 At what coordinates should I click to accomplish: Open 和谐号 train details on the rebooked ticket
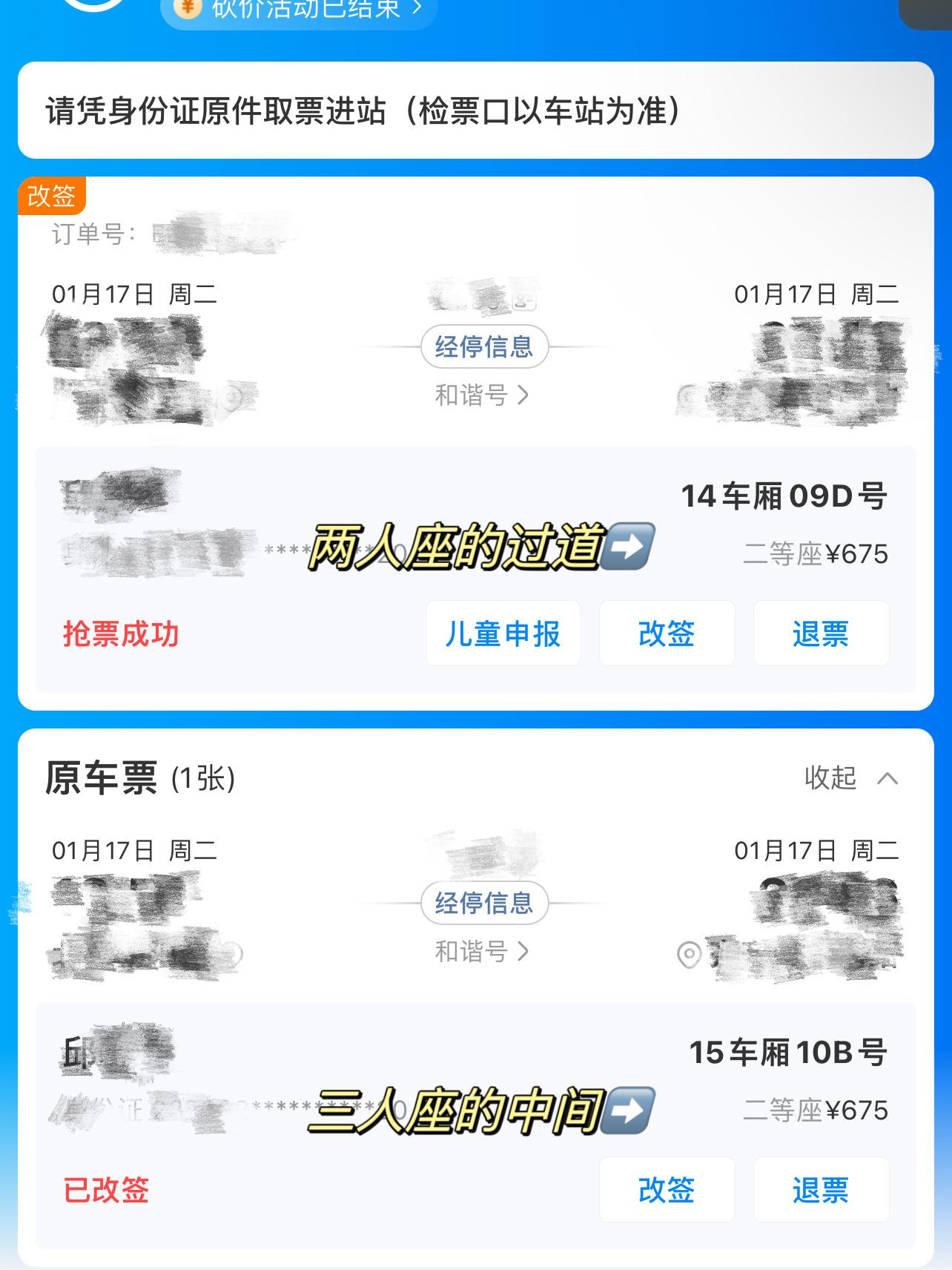click(482, 395)
